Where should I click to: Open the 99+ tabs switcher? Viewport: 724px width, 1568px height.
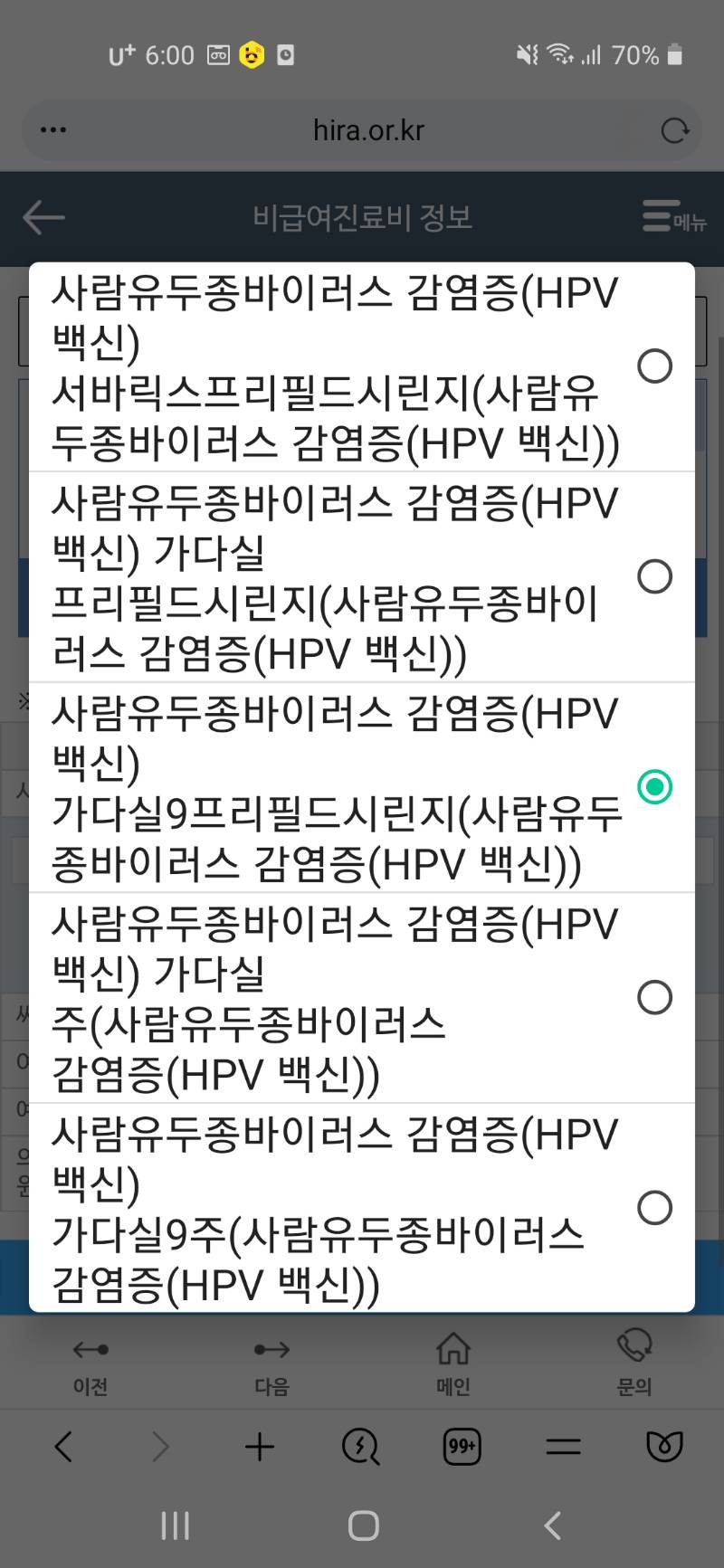click(x=462, y=1447)
